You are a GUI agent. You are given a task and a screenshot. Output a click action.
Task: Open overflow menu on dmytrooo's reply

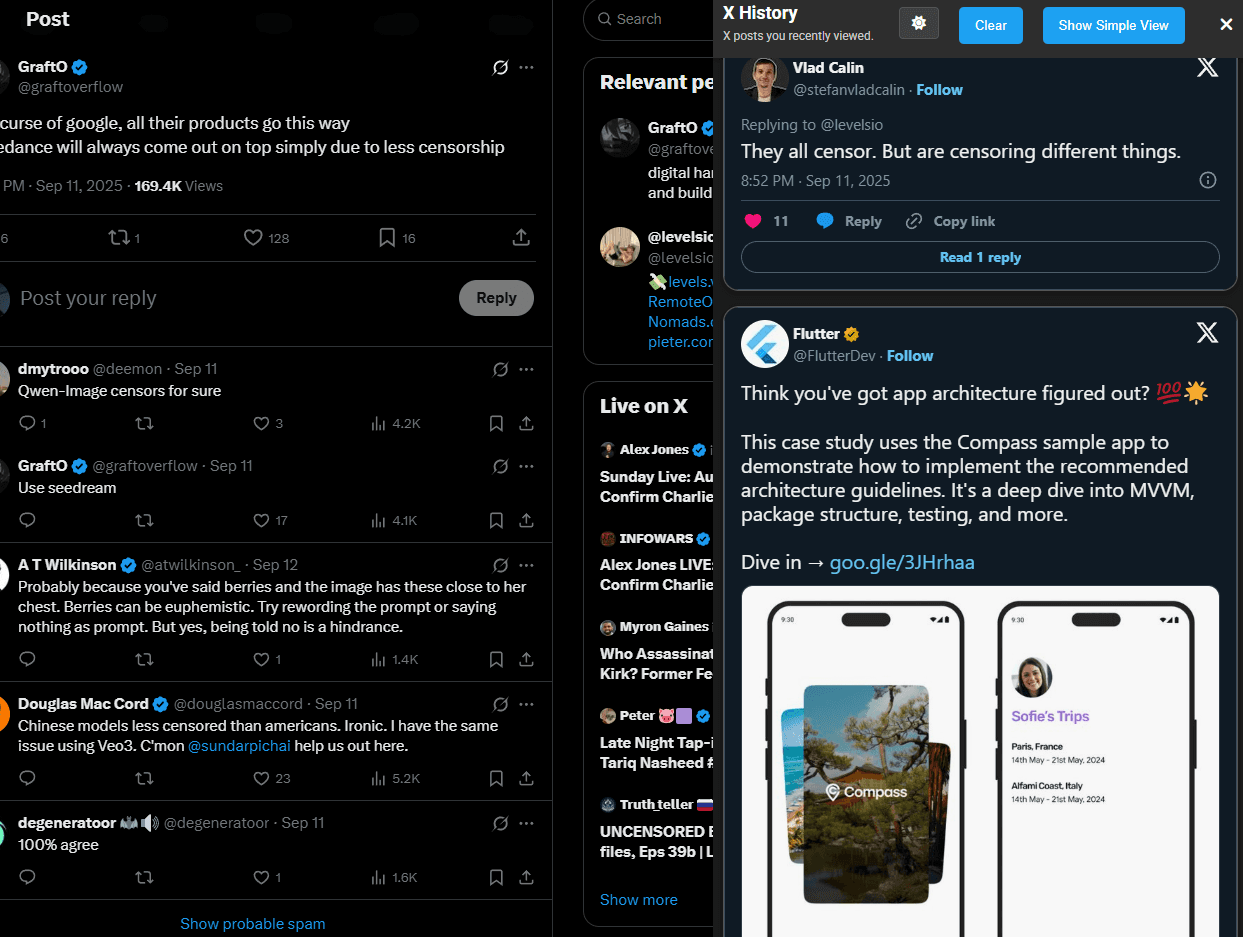(x=527, y=369)
